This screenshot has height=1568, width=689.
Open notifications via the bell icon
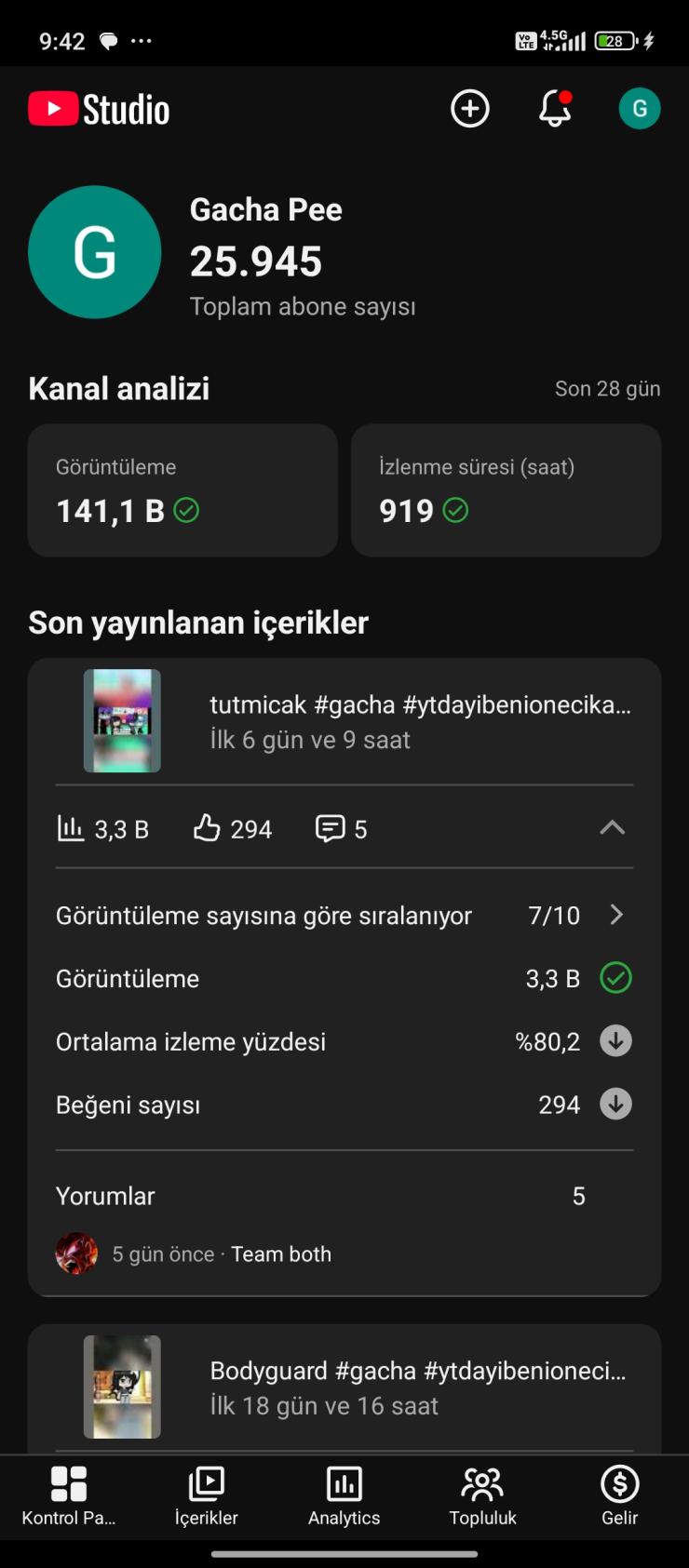tap(555, 108)
